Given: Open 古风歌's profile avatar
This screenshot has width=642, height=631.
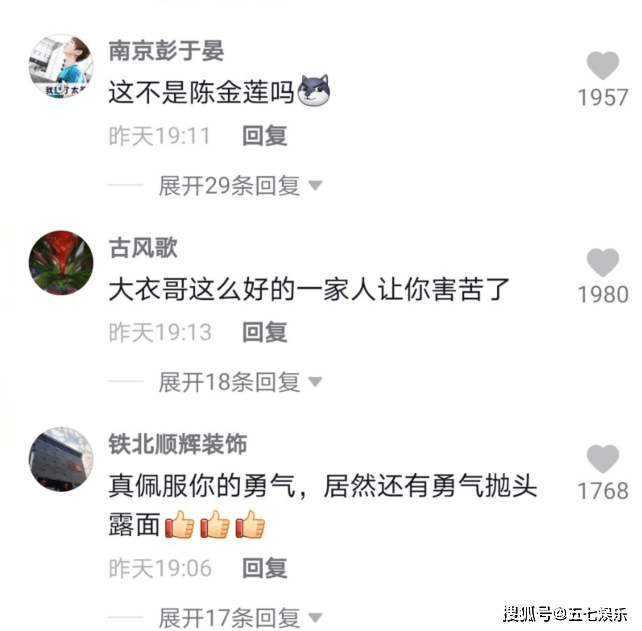Looking at the screenshot, I should click(61, 262).
